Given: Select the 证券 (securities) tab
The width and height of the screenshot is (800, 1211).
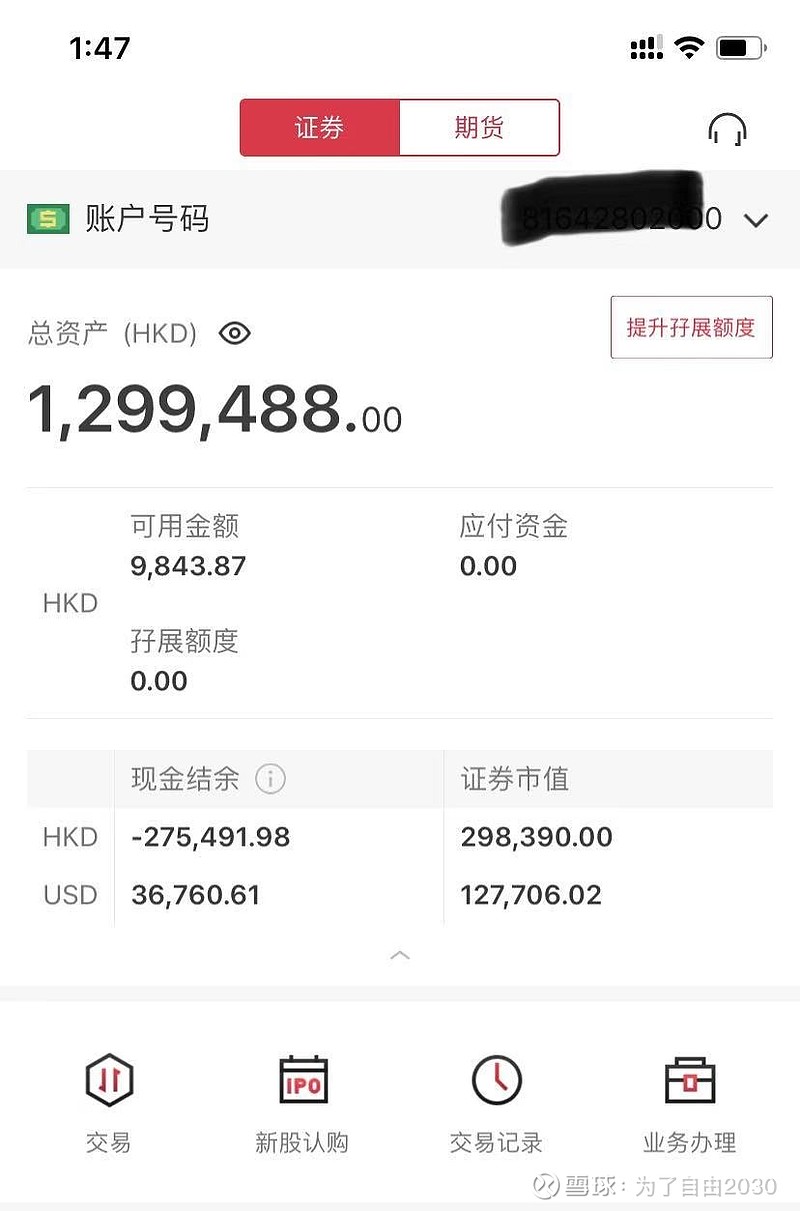Looking at the screenshot, I should 320,127.
